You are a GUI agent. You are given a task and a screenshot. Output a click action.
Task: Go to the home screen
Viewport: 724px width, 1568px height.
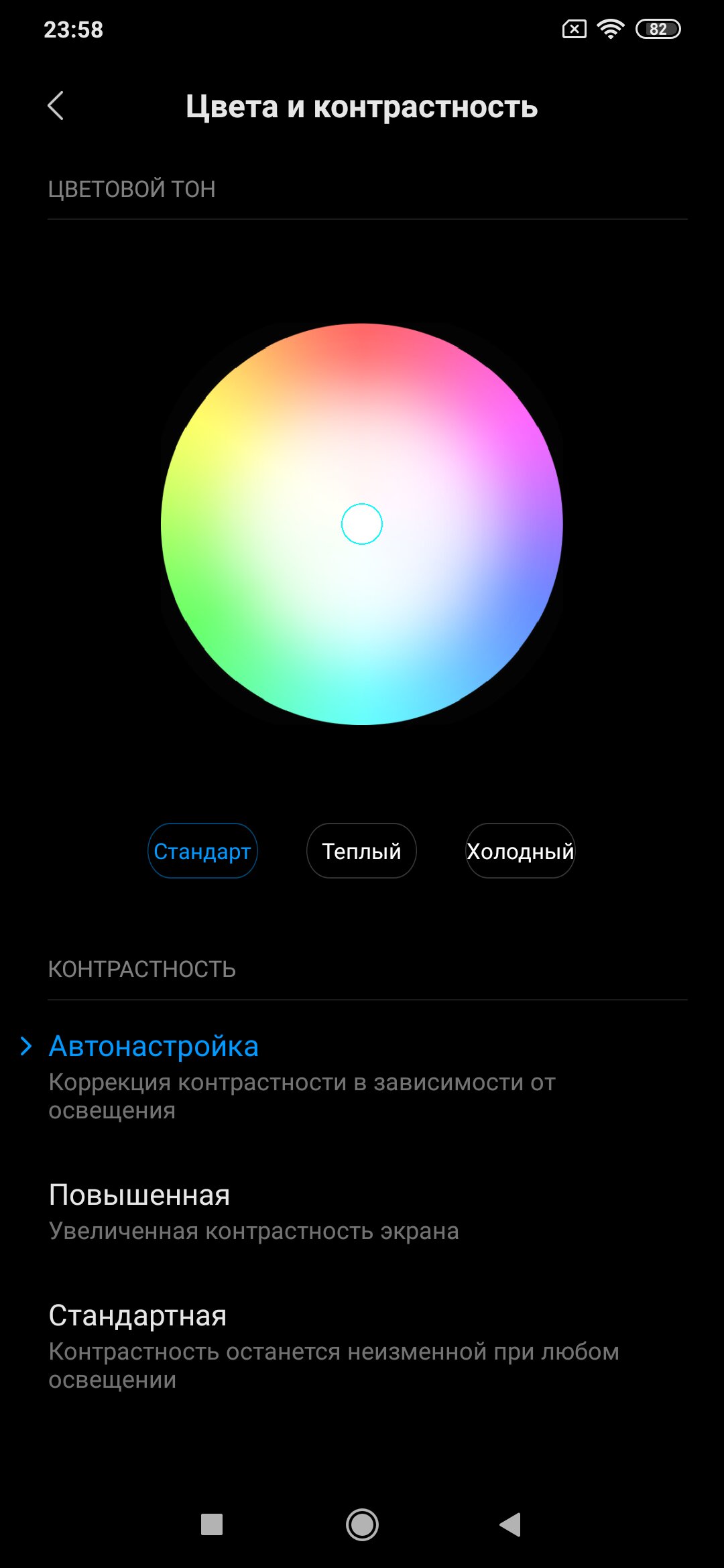[362, 1524]
